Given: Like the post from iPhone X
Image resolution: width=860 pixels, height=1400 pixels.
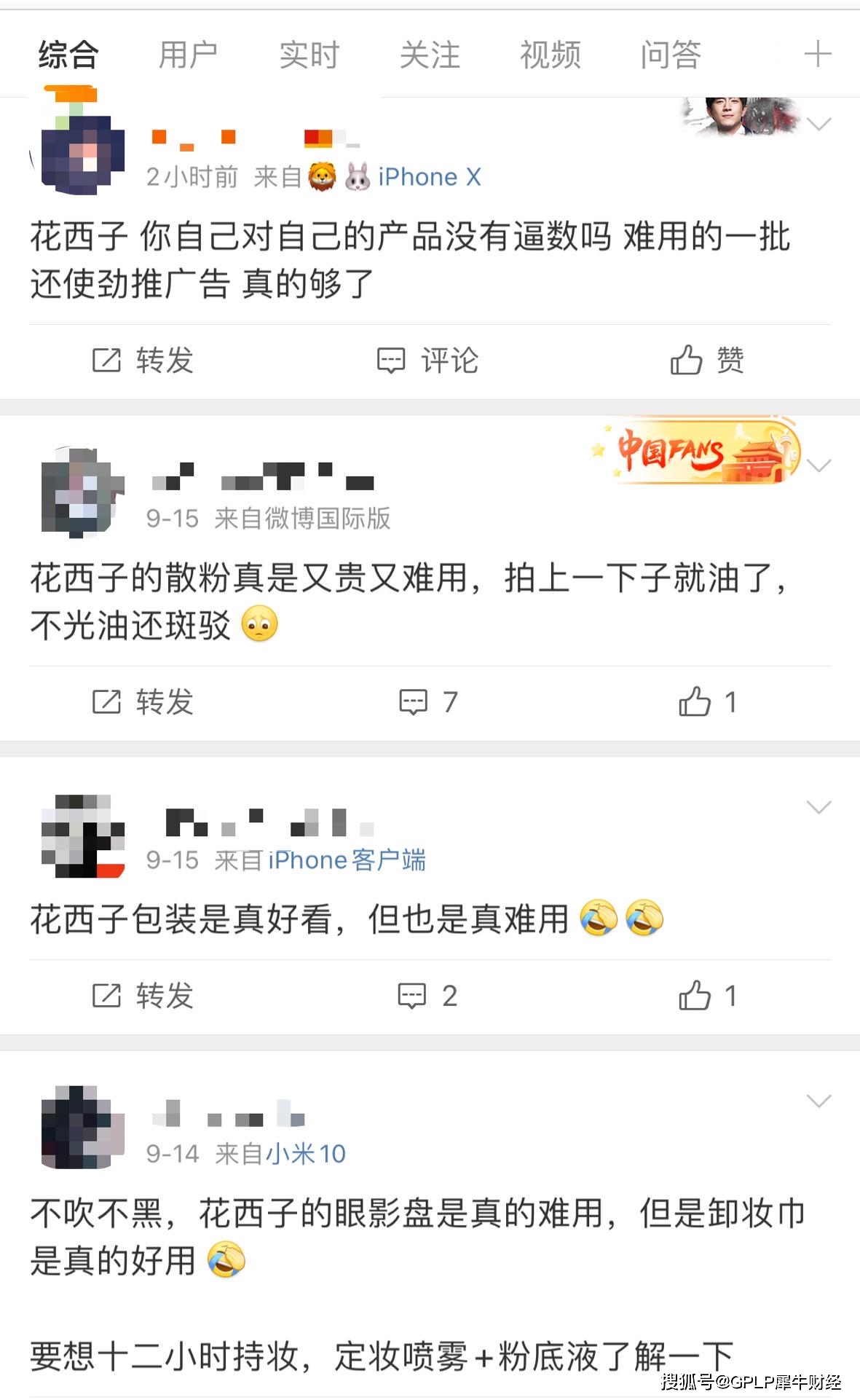Looking at the screenshot, I should 707,361.
